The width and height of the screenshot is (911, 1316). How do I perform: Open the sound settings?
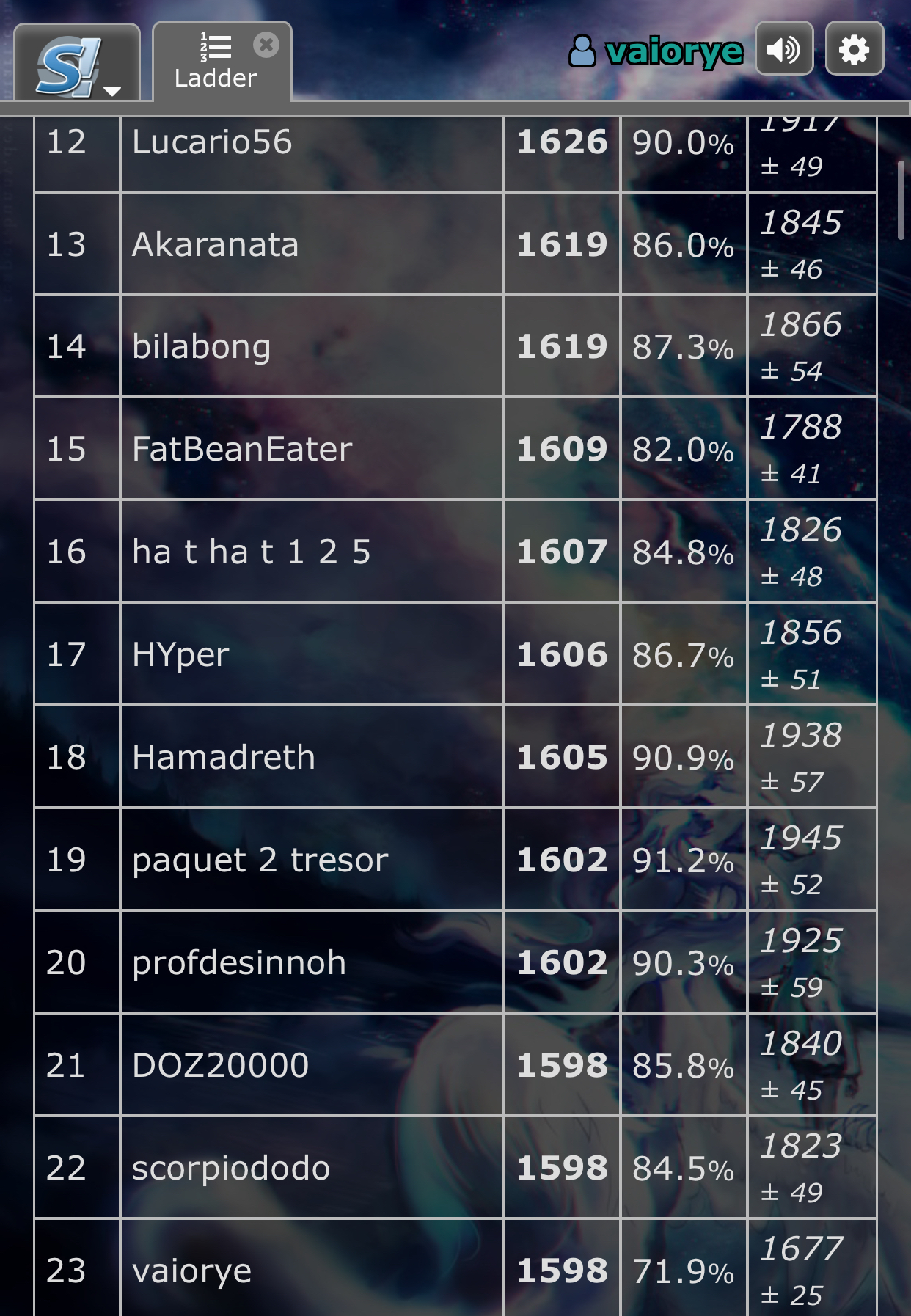pos(784,49)
